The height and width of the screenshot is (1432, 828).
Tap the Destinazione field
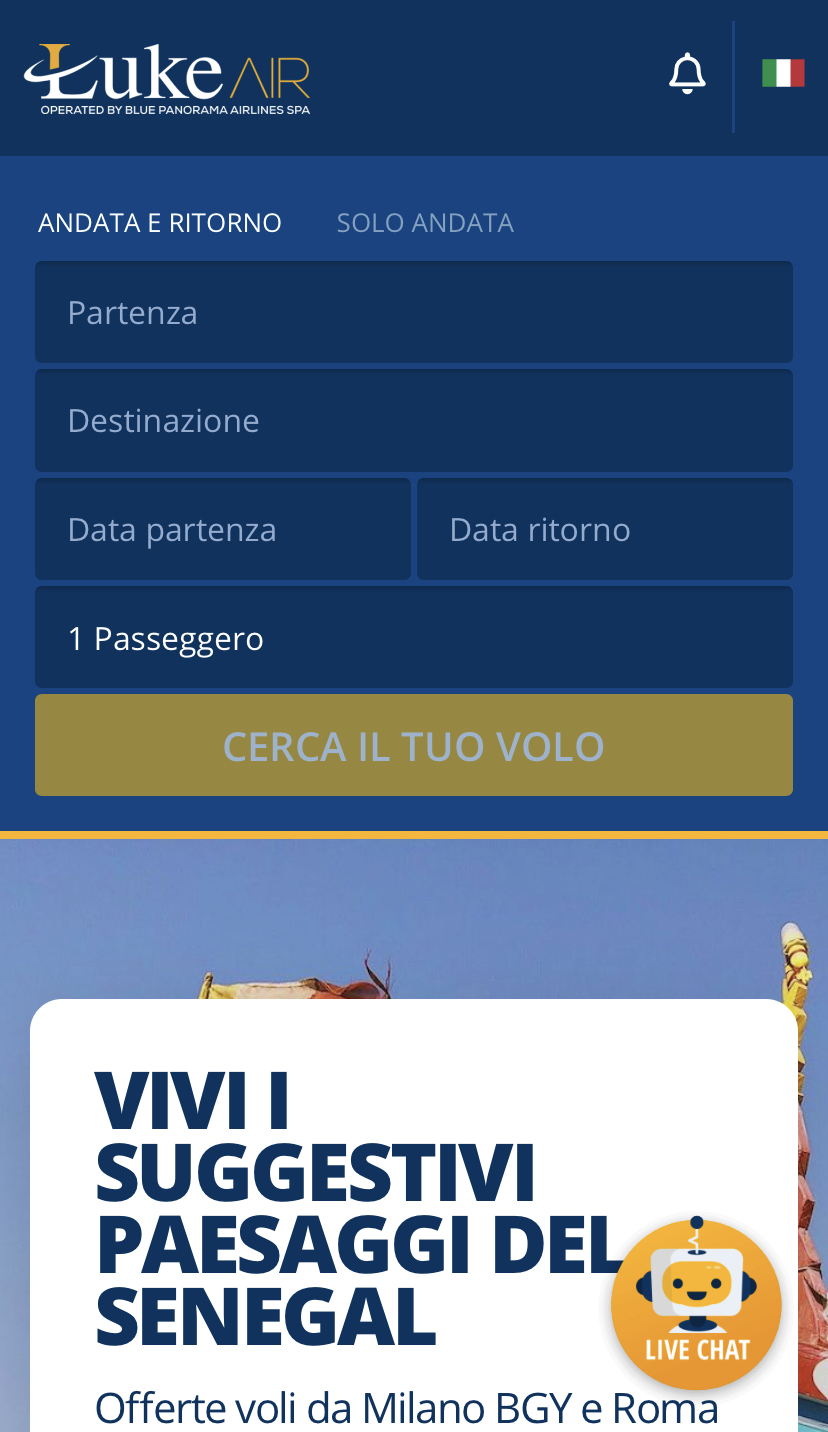pyautogui.click(x=414, y=420)
